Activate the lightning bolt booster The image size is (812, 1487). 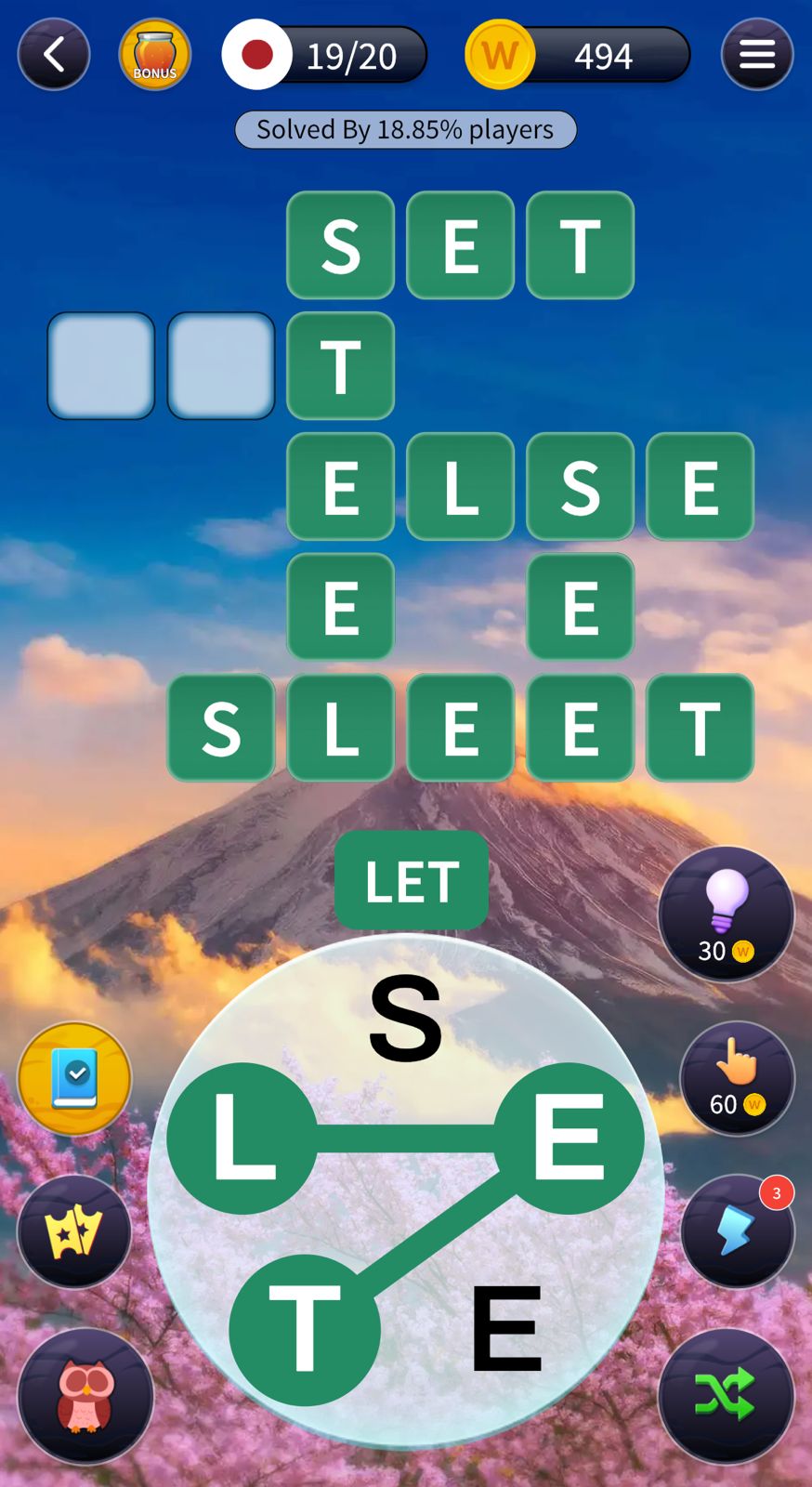pos(738,1231)
